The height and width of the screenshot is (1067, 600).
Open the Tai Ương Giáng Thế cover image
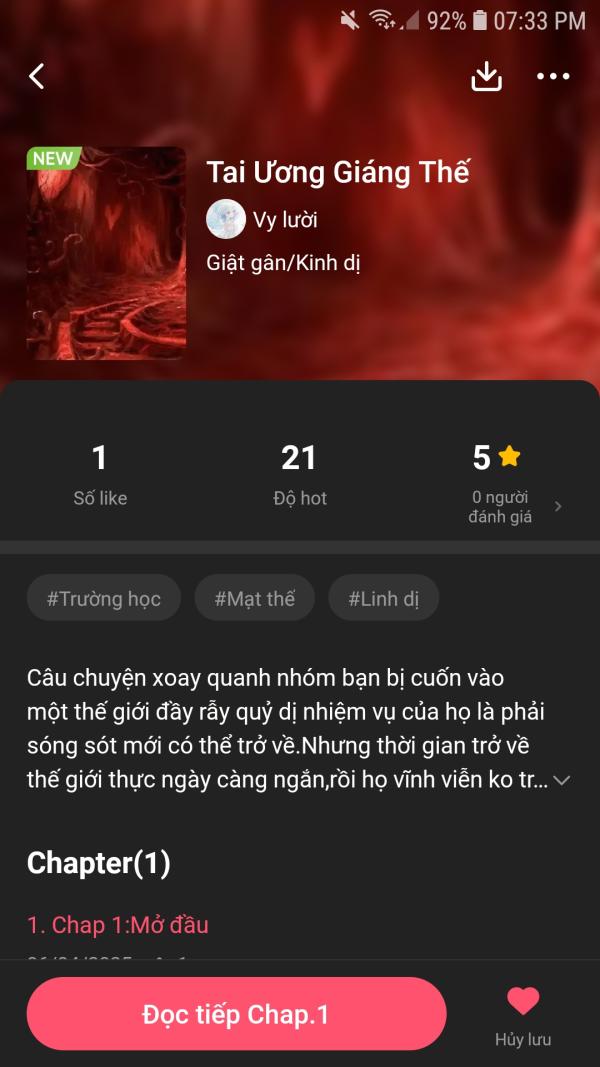coord(106,253)
